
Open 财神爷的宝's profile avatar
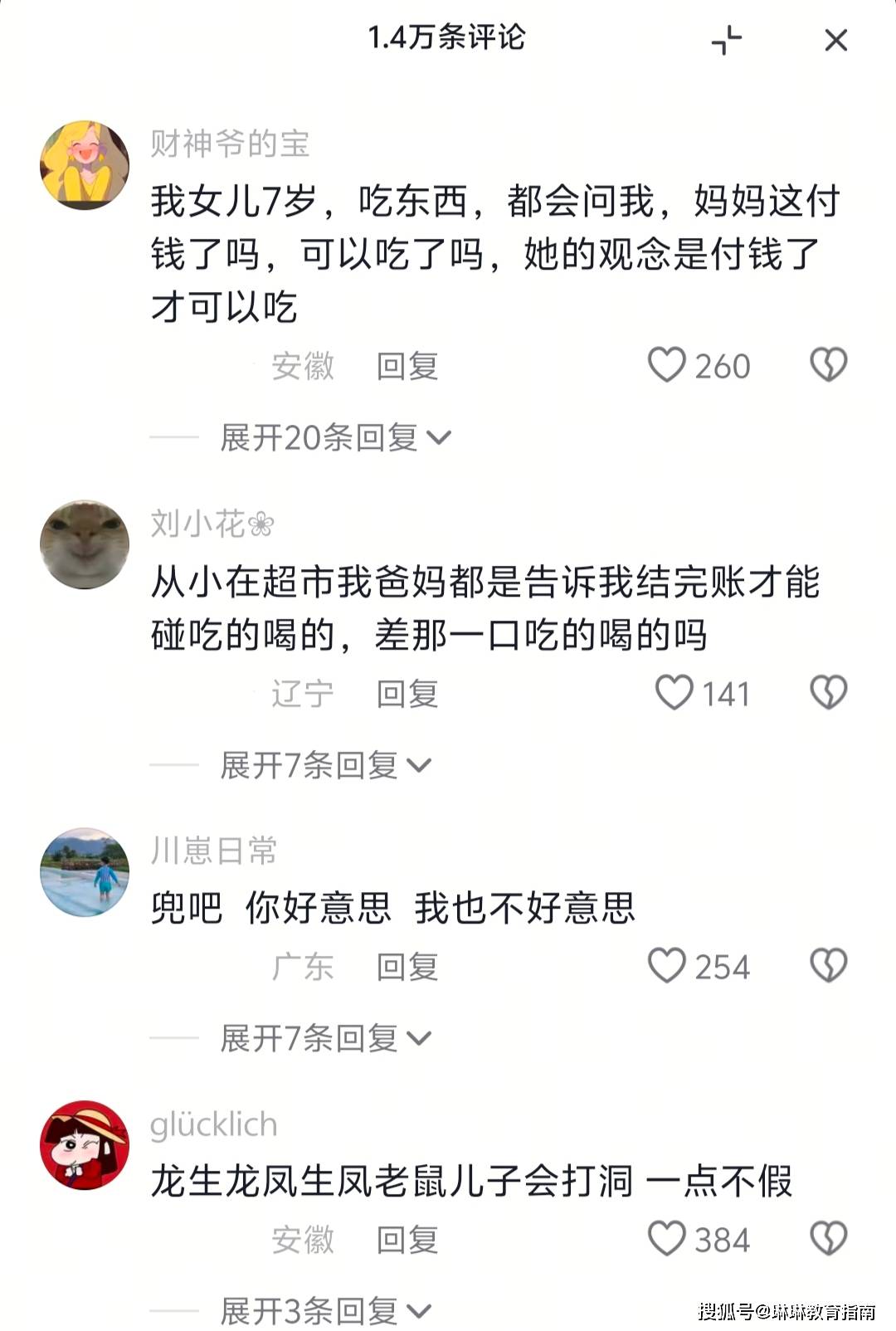click(85, 164)
